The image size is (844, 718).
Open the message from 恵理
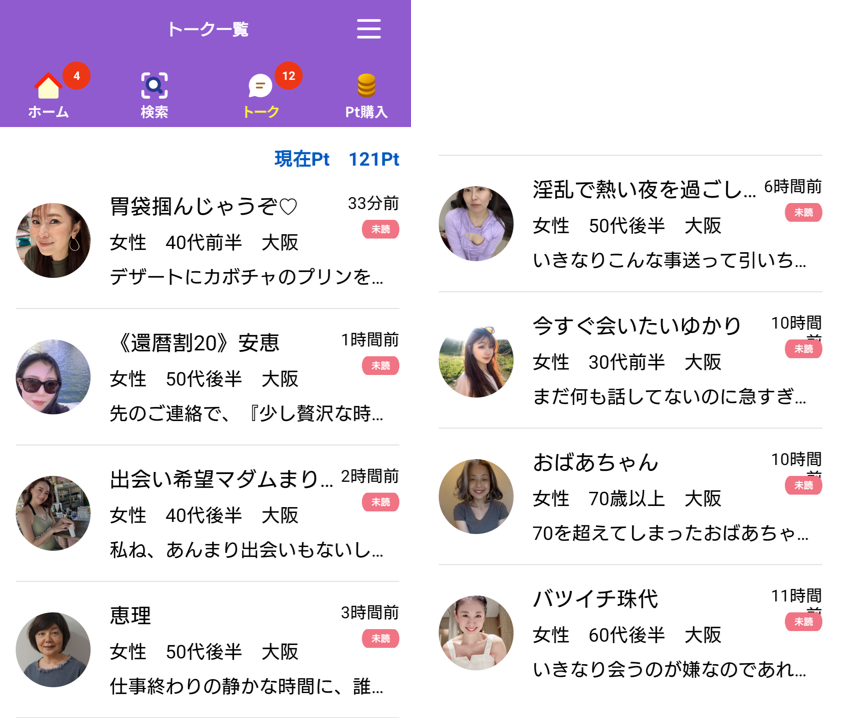pos(207,650)
